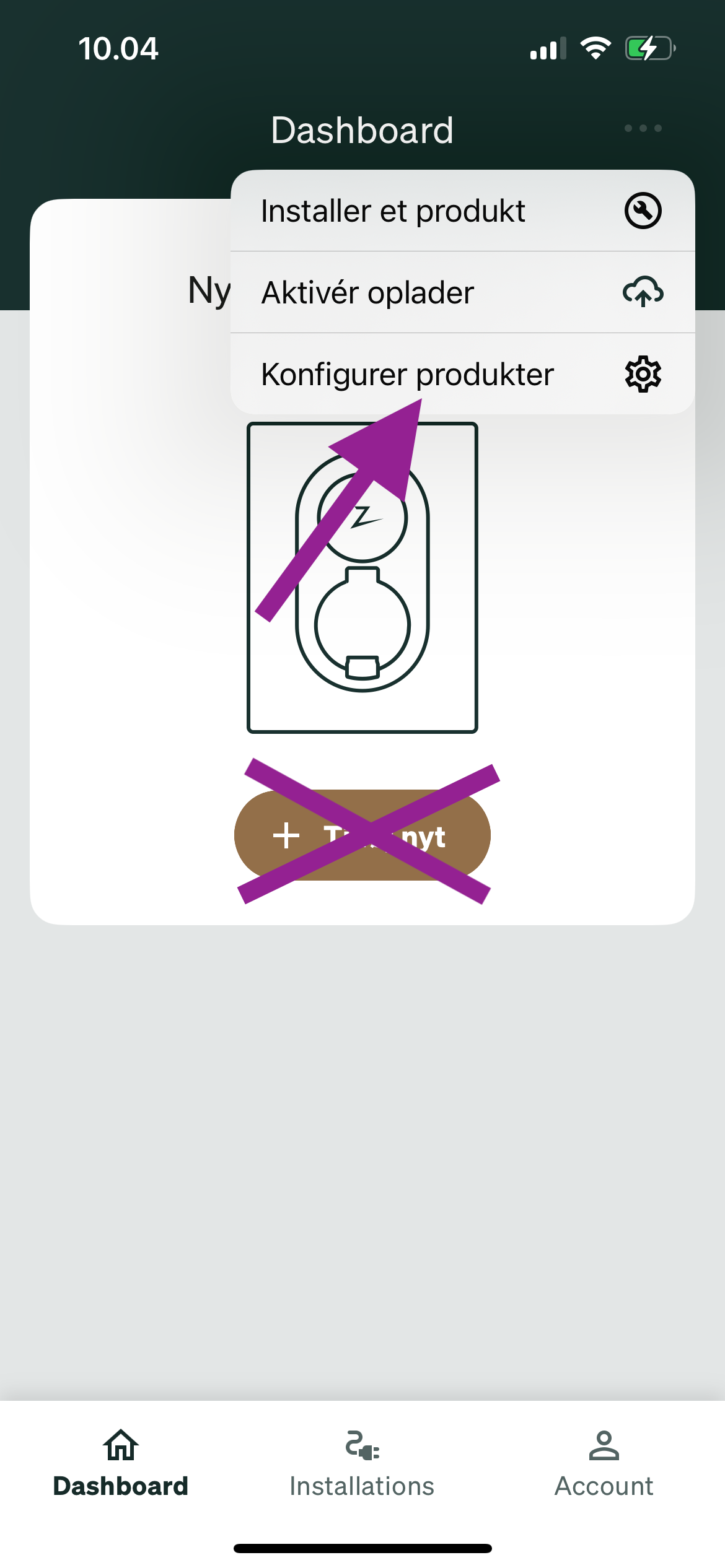This screenshot has height=1568, width=725.
Task: Go to the Dashboard tab
Action: coord(121,1464)
